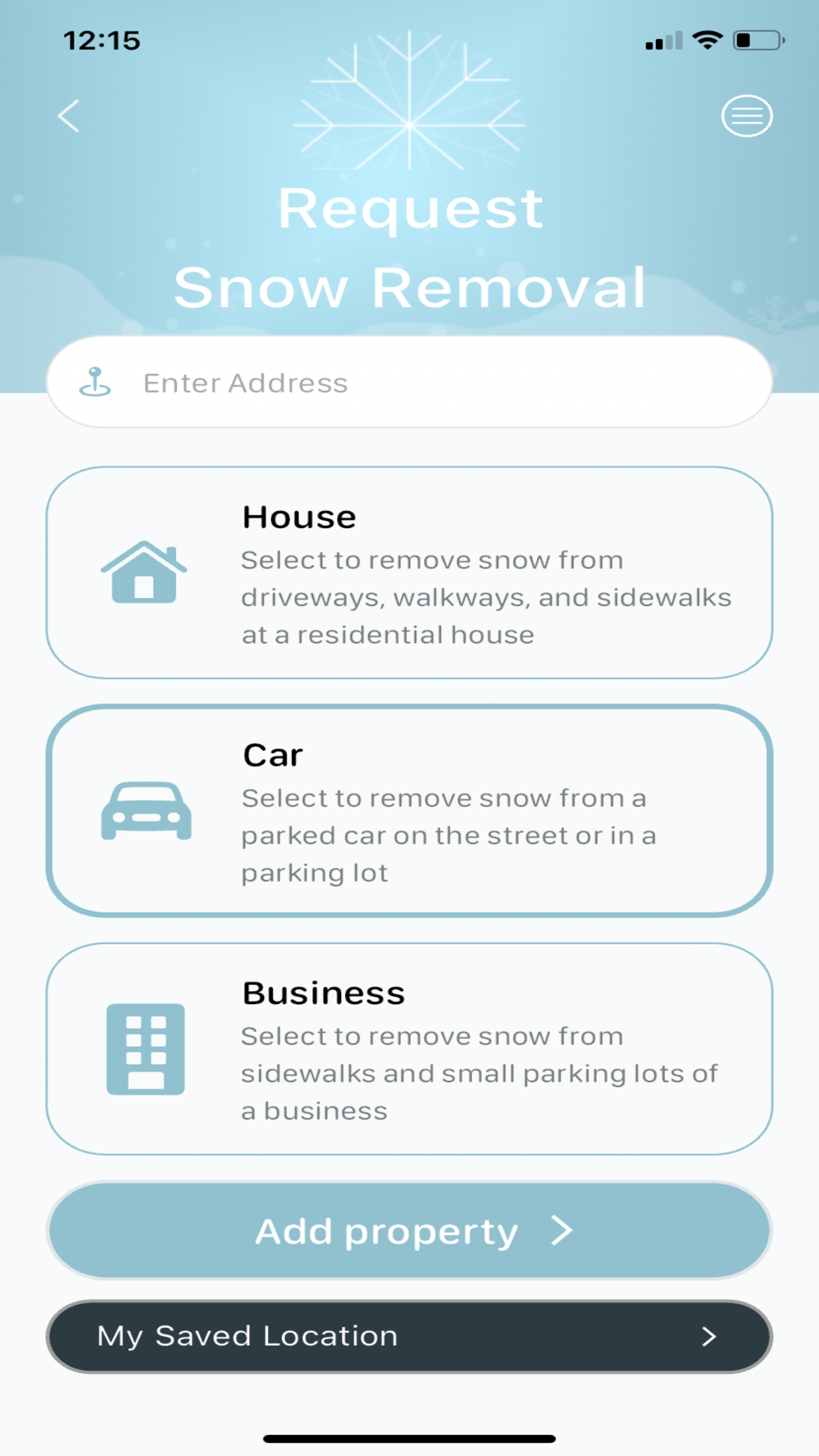Select the Car service option card

(x=409, y=811)
